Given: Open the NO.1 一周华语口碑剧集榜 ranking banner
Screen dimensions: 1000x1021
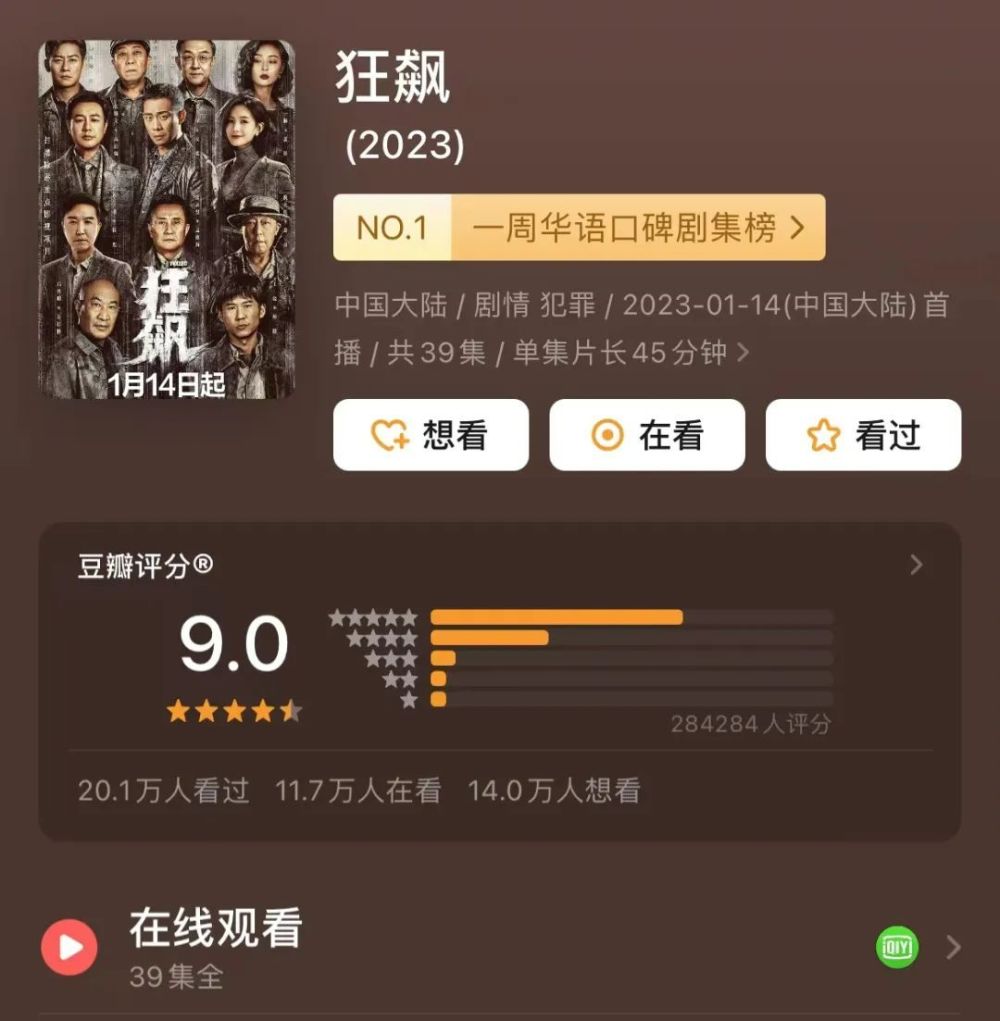Looking at the screenshot, I should click(x=579, y=227).
